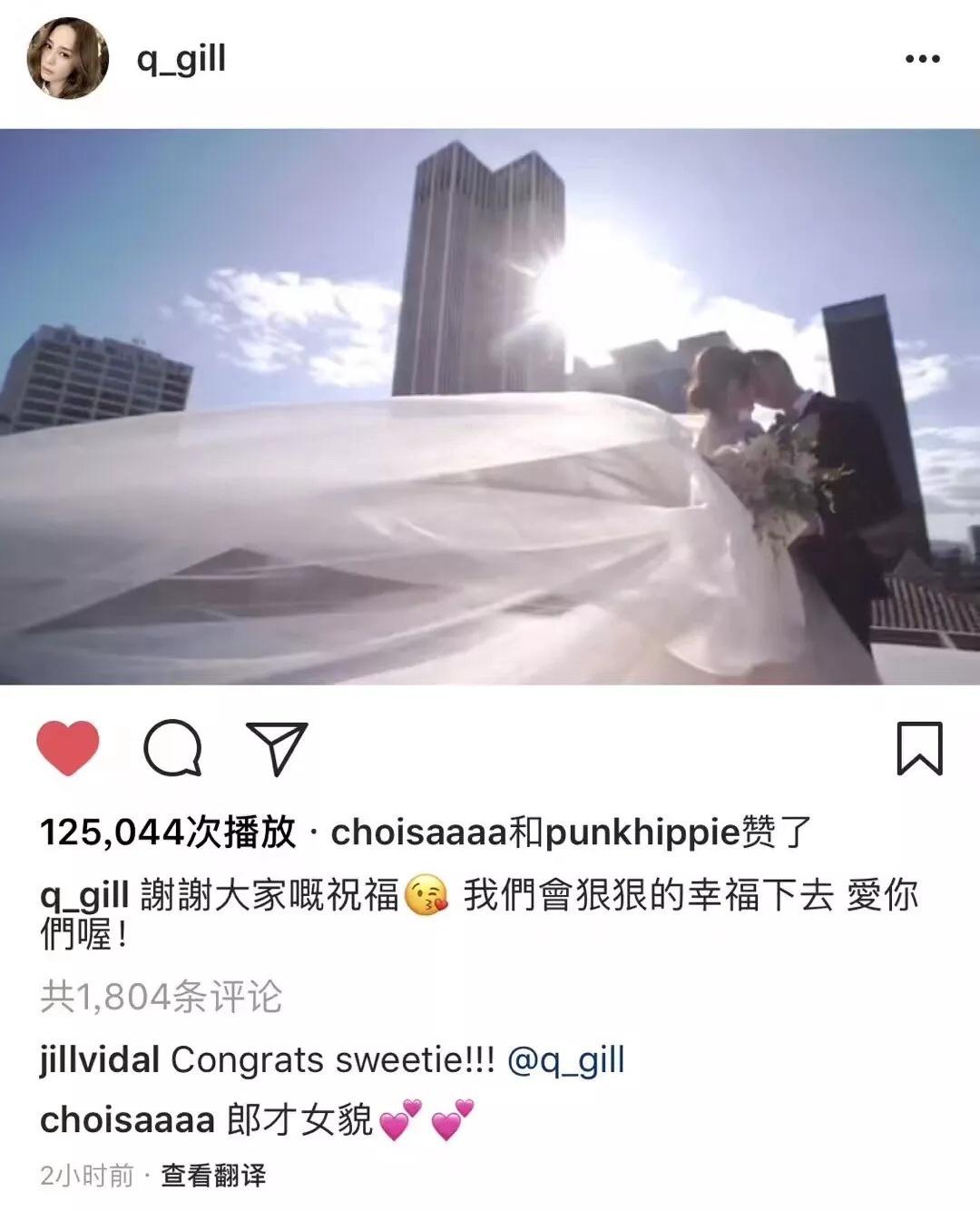This screenshot has height=1211, width=980.
Task: Open the three-dot overflow menu
Action: 922,59
